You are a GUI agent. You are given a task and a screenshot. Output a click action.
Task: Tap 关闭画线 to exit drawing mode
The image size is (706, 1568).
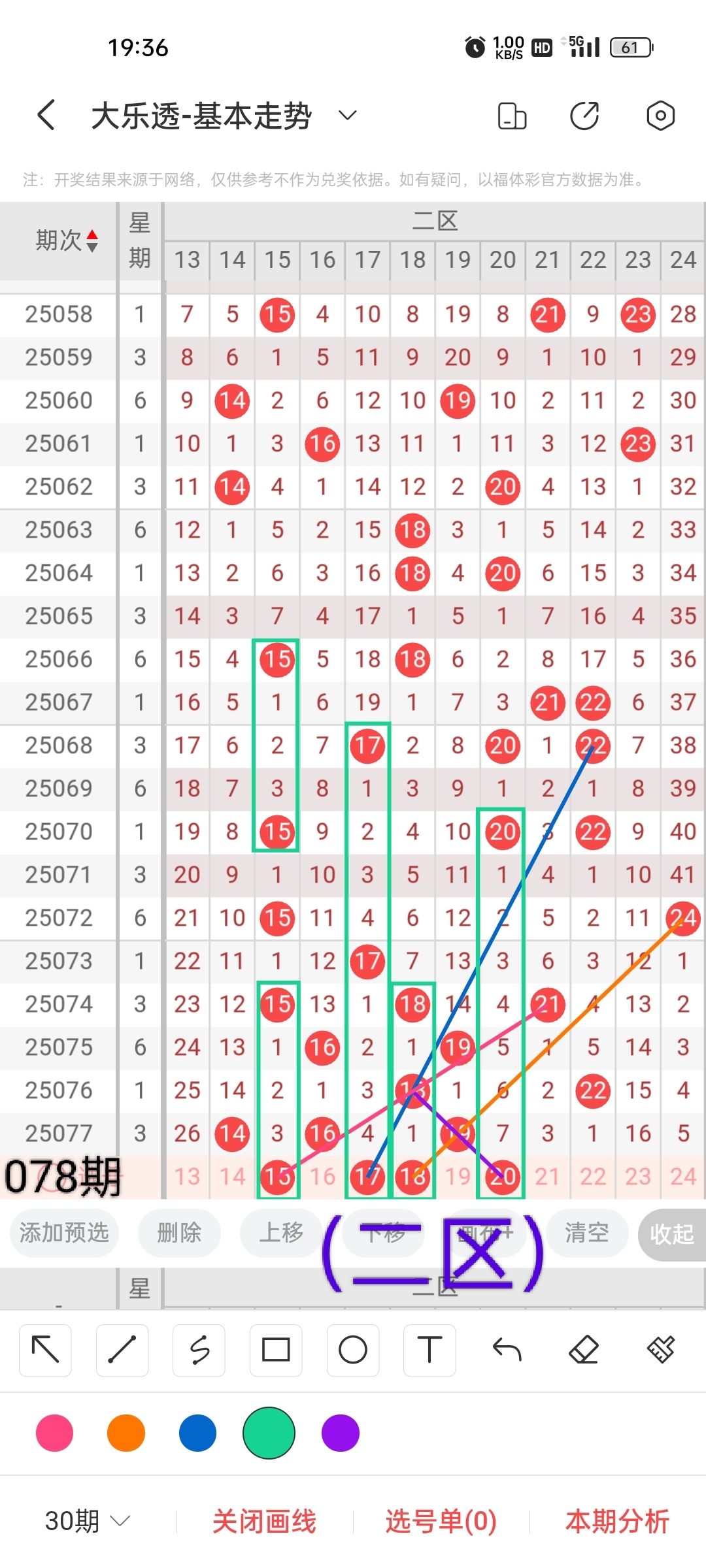tap(264, 1521)
